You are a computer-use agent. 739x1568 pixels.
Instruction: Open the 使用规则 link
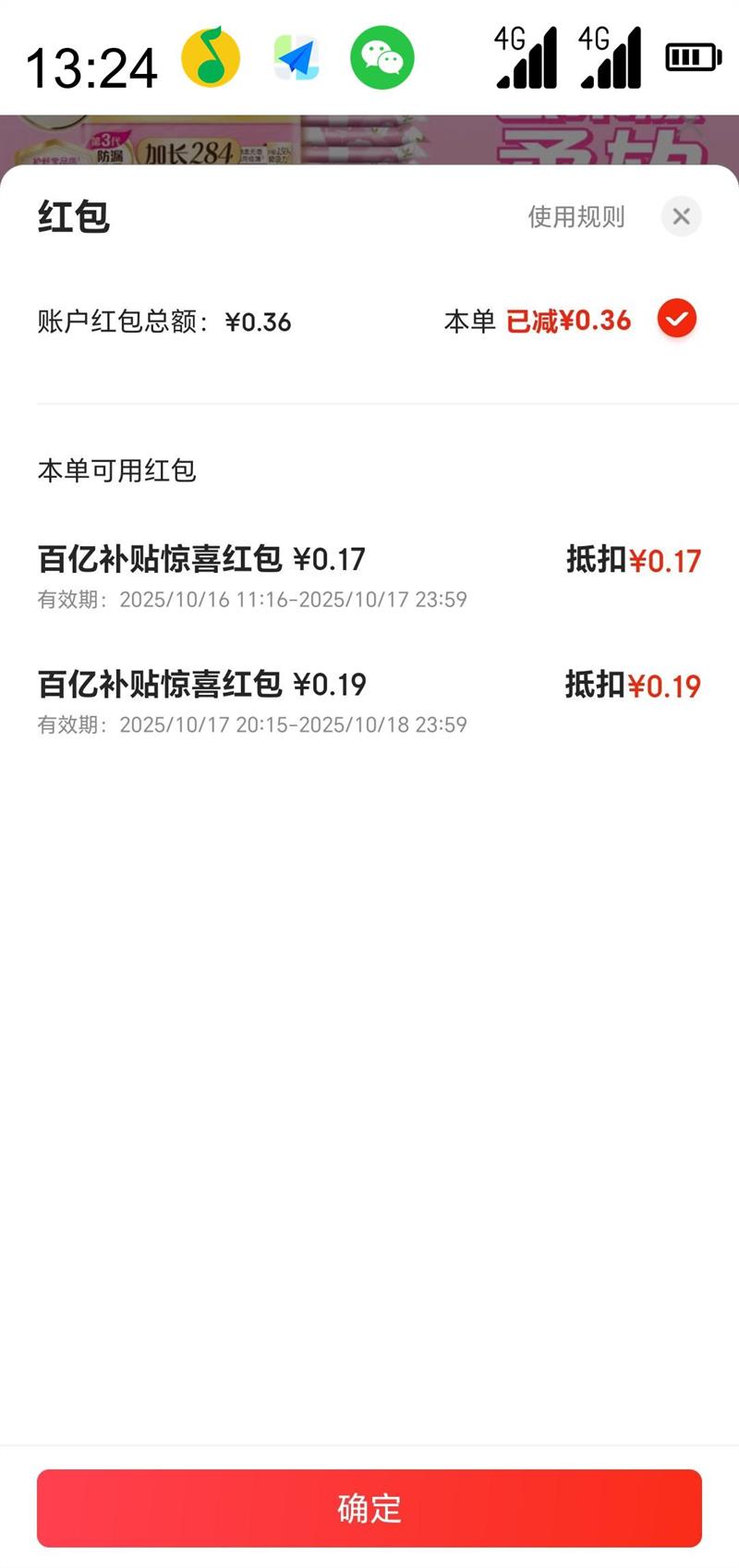tap(576, 217)
